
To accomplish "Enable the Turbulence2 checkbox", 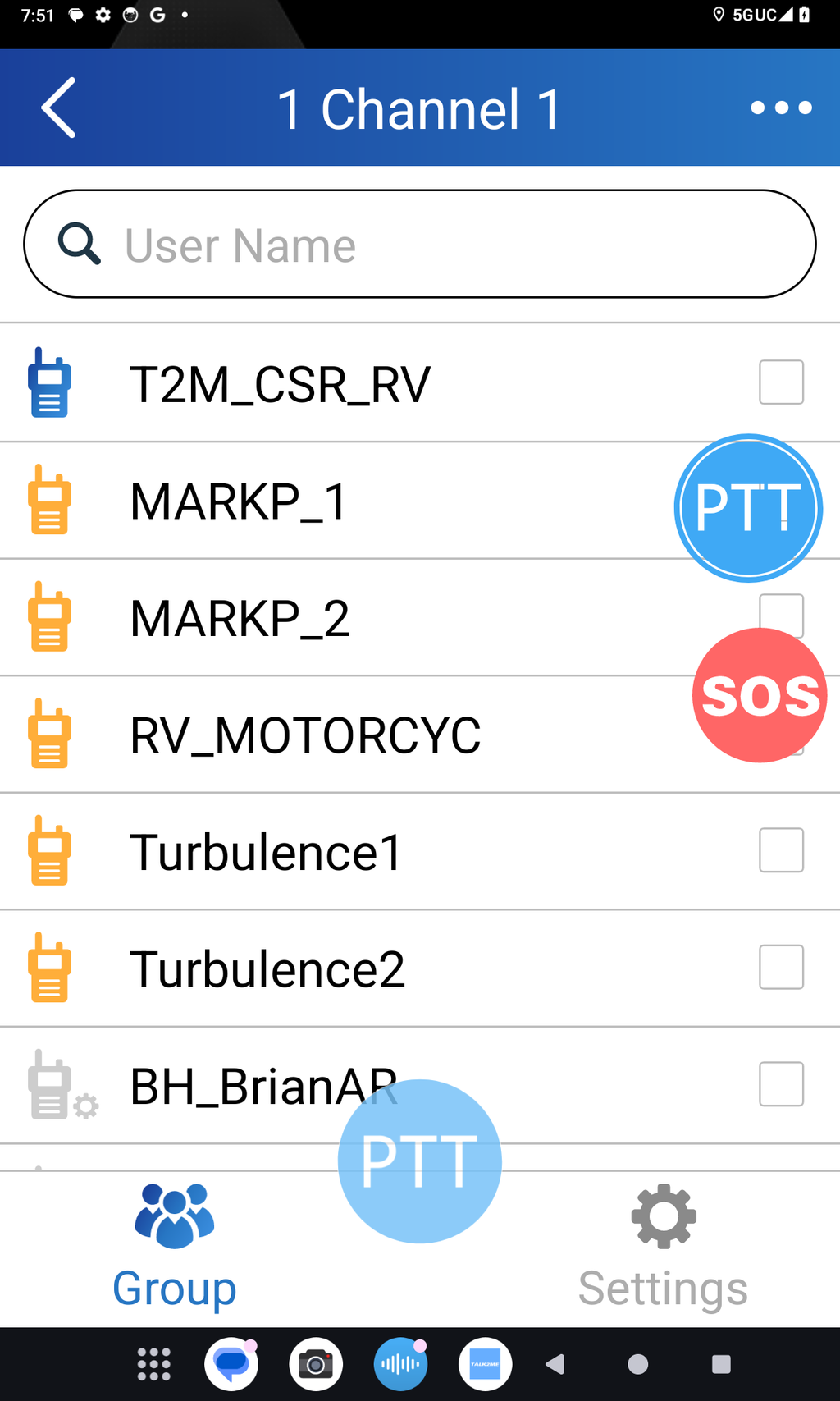I will [x=781, y=968].
